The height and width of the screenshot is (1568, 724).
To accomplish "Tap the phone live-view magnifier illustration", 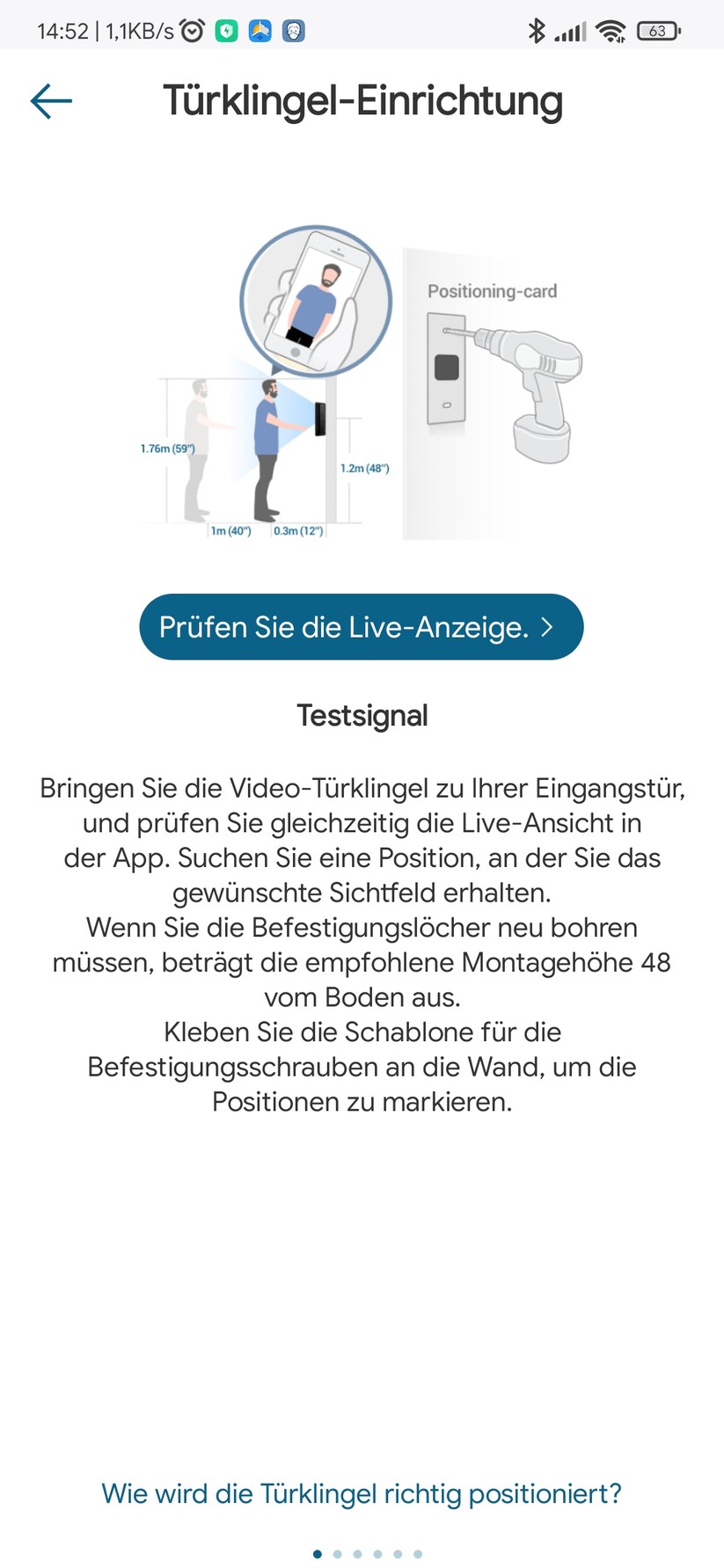I will (314, 301).
